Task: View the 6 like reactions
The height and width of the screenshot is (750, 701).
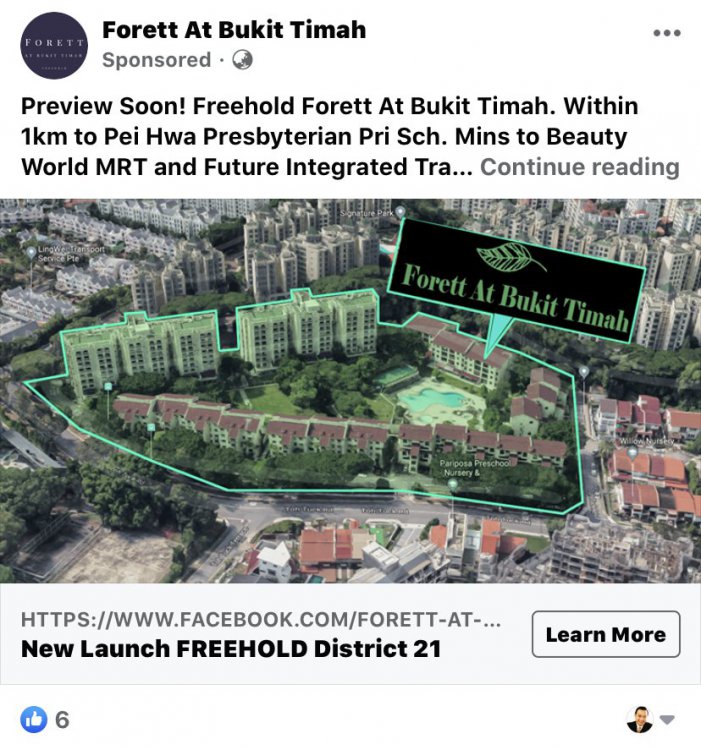Action: 45,718
